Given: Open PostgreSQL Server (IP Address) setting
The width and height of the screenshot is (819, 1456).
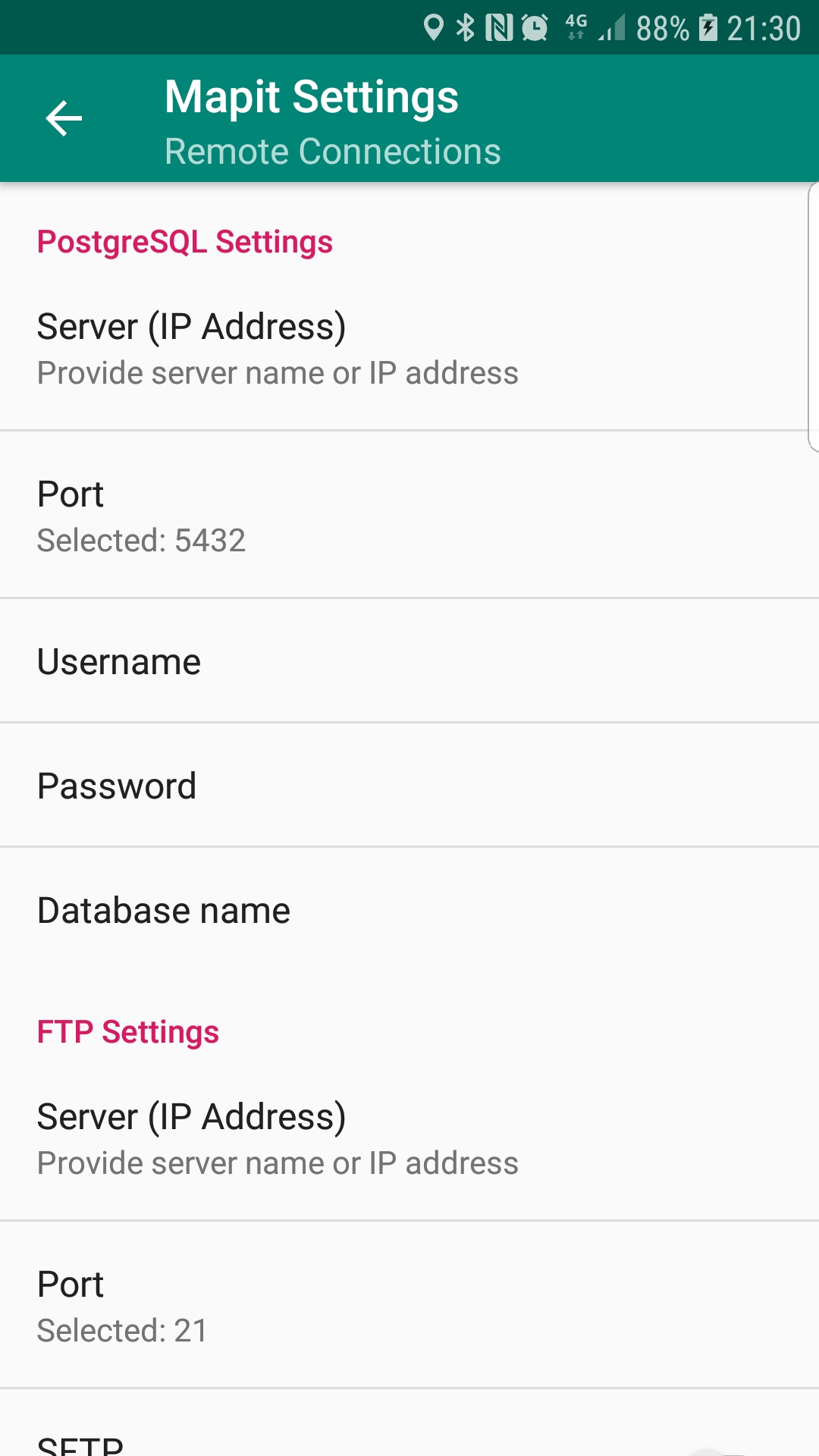Looking at the screenshot, I should pyautogui.click(x=409, y=348).
